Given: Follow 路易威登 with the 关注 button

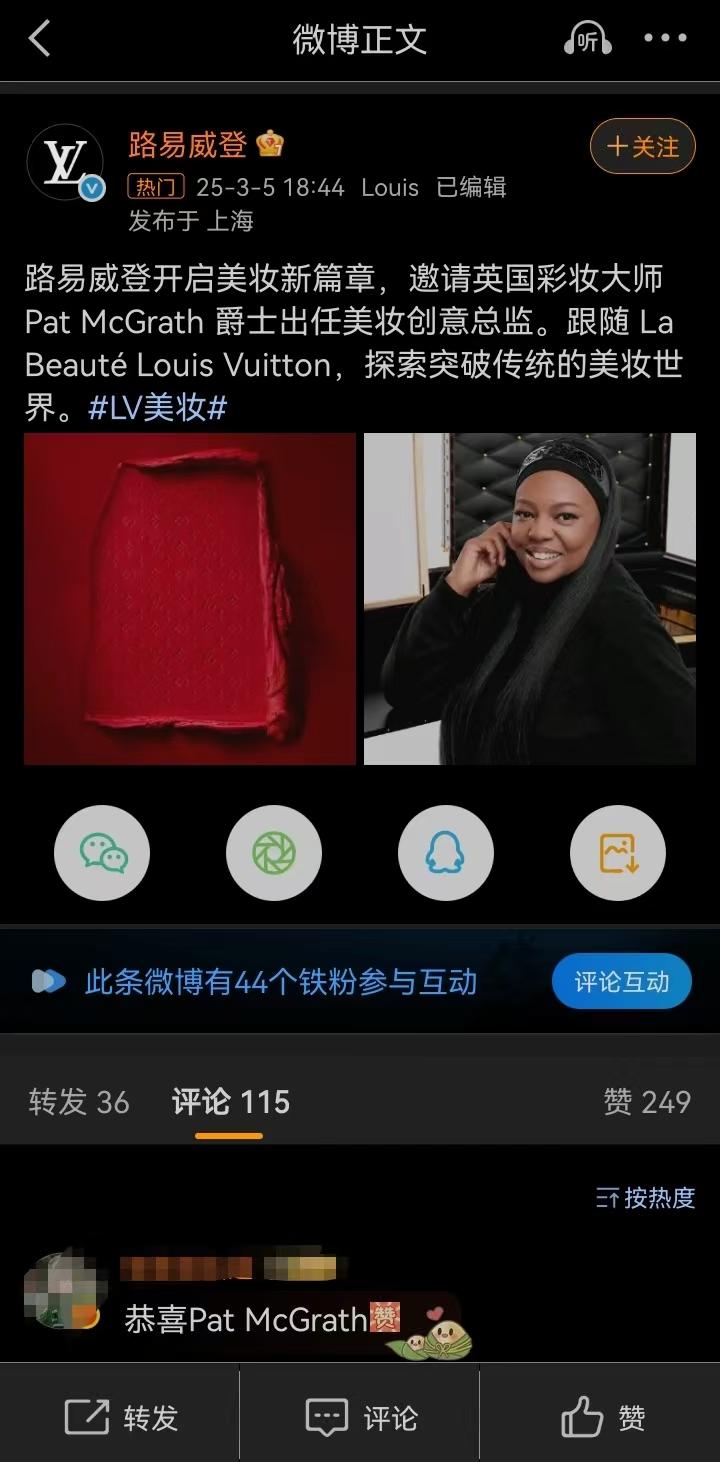Looking at the screenshot, I should (642, 147).
